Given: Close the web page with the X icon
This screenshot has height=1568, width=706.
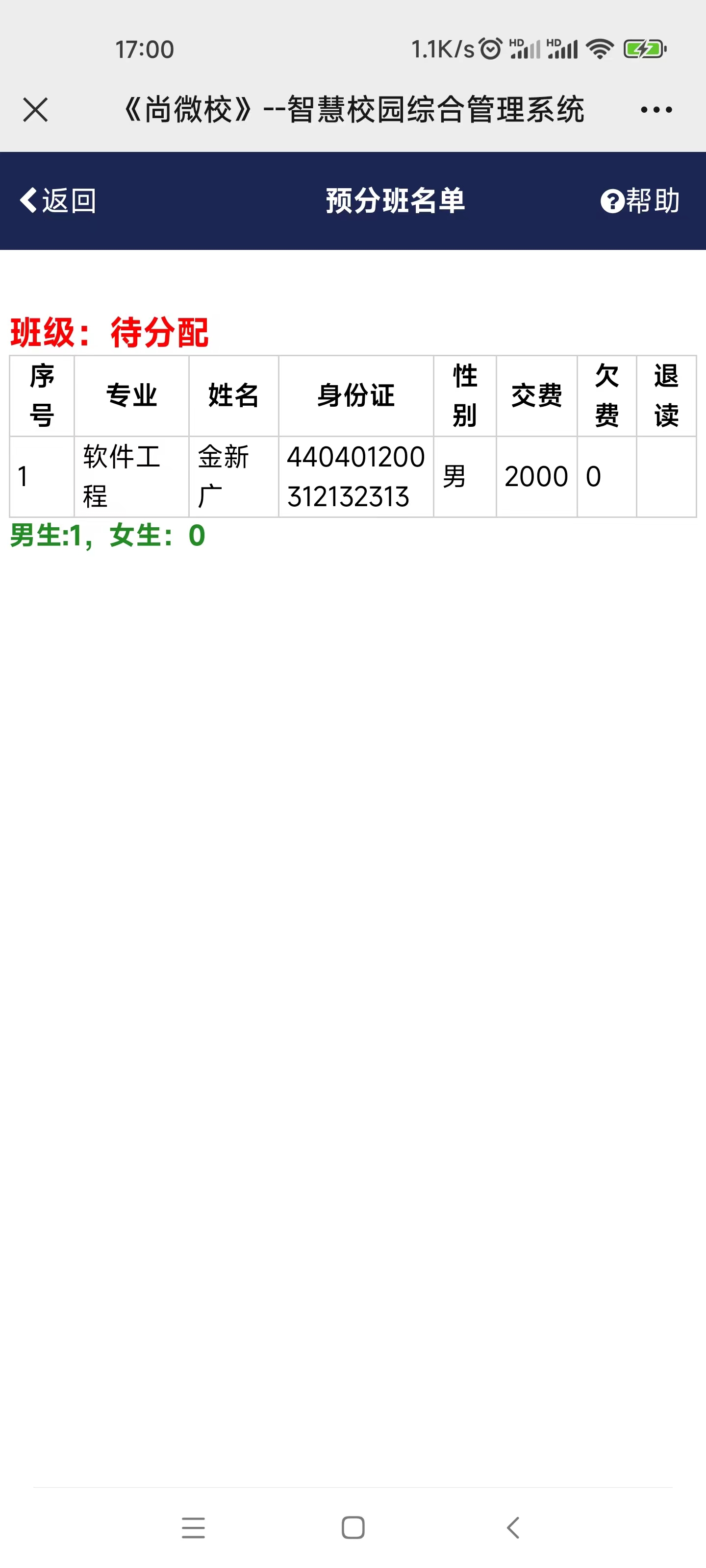Looking at the screenshot, I should [35, 110].
